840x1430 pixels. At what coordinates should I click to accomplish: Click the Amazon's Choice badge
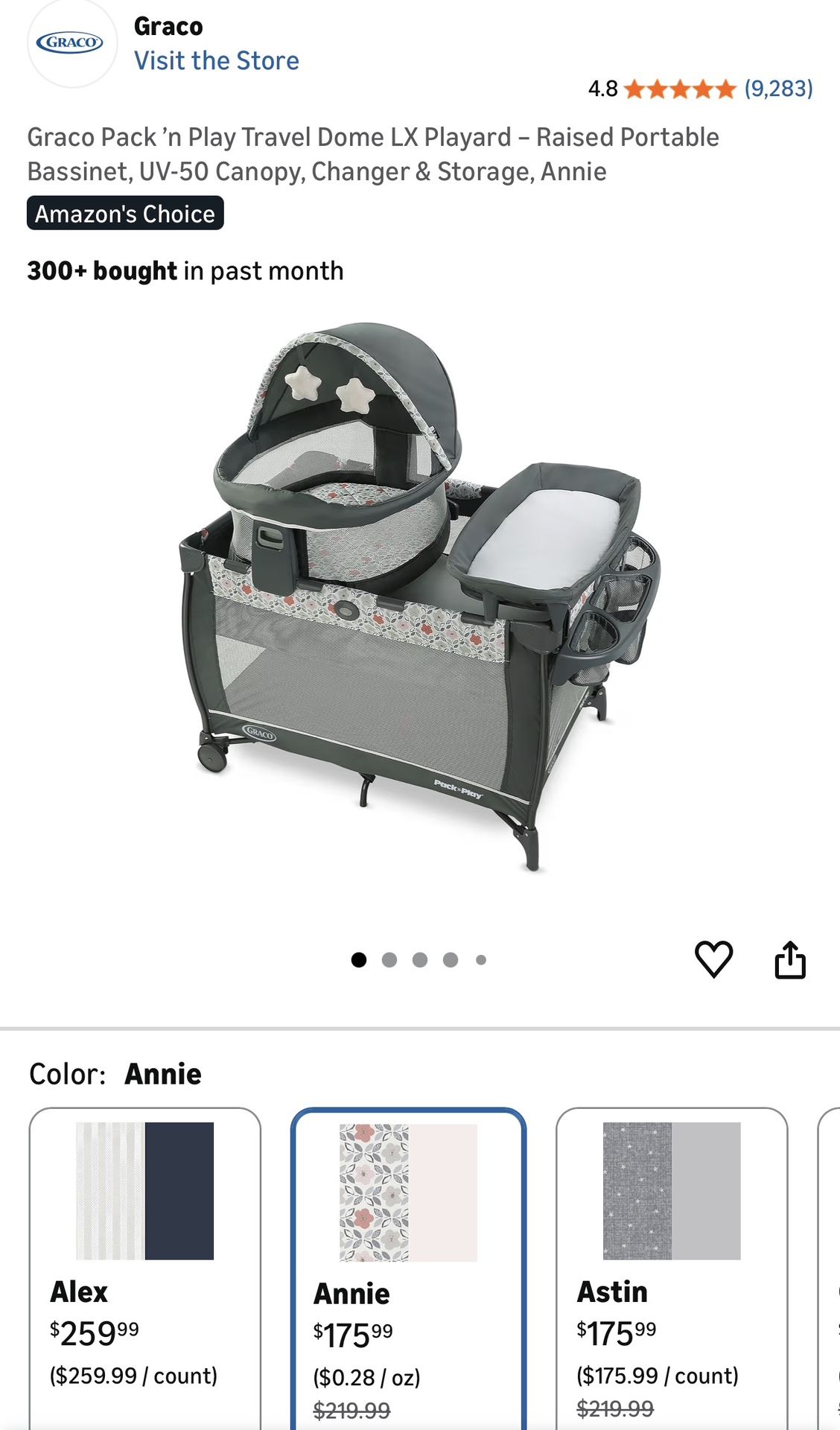124,214
